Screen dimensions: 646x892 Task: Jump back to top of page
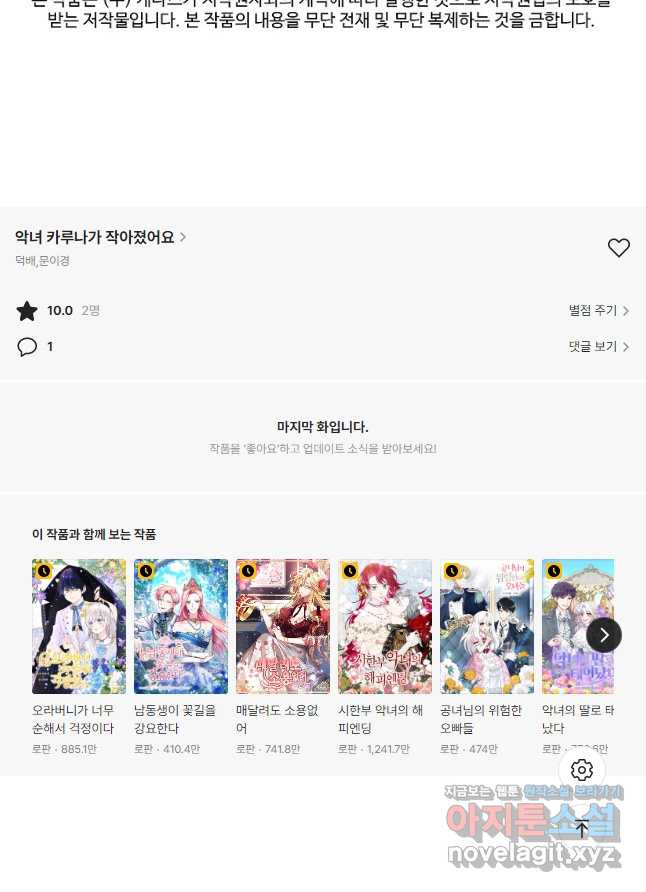582,828
